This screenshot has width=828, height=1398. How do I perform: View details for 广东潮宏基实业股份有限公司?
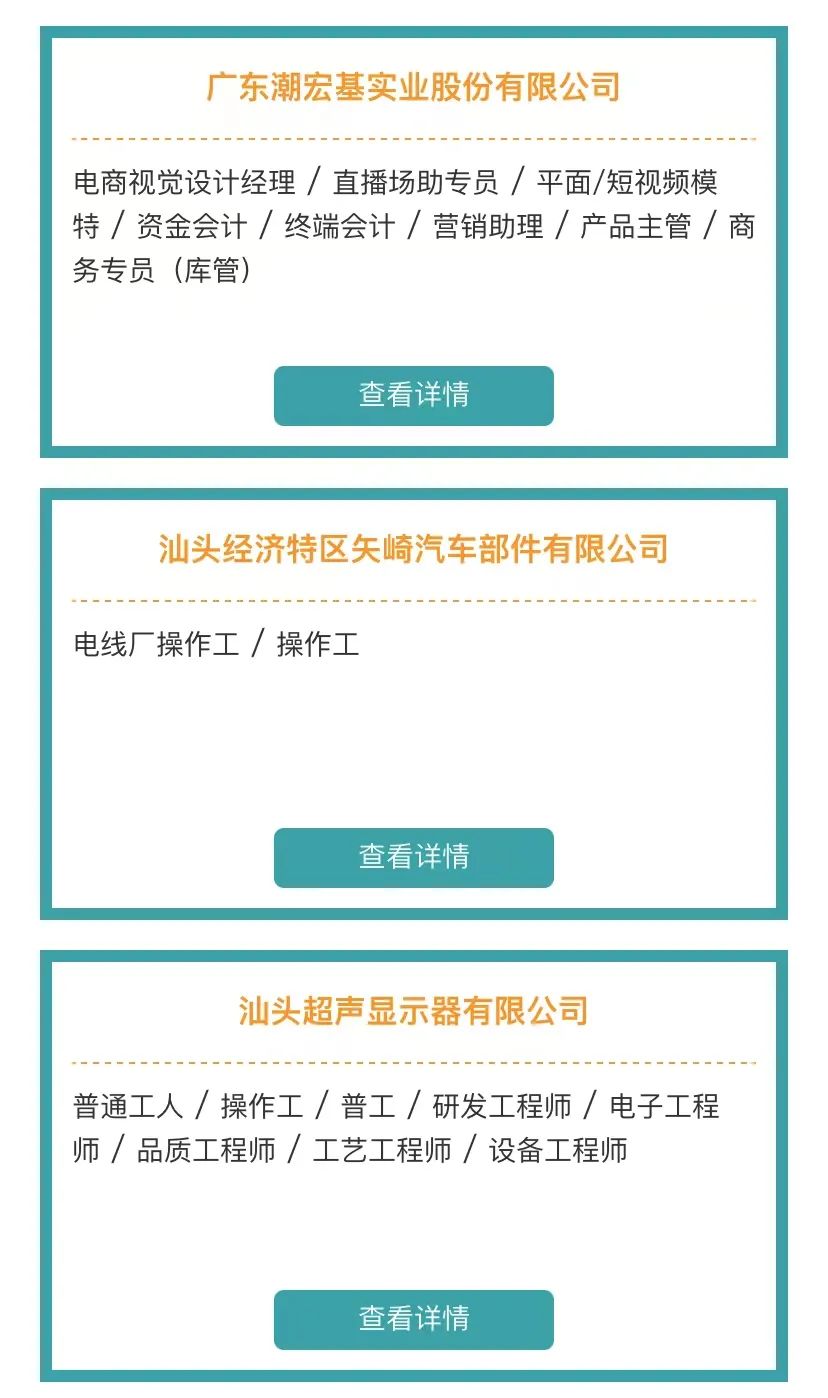[x=413, y=395]
